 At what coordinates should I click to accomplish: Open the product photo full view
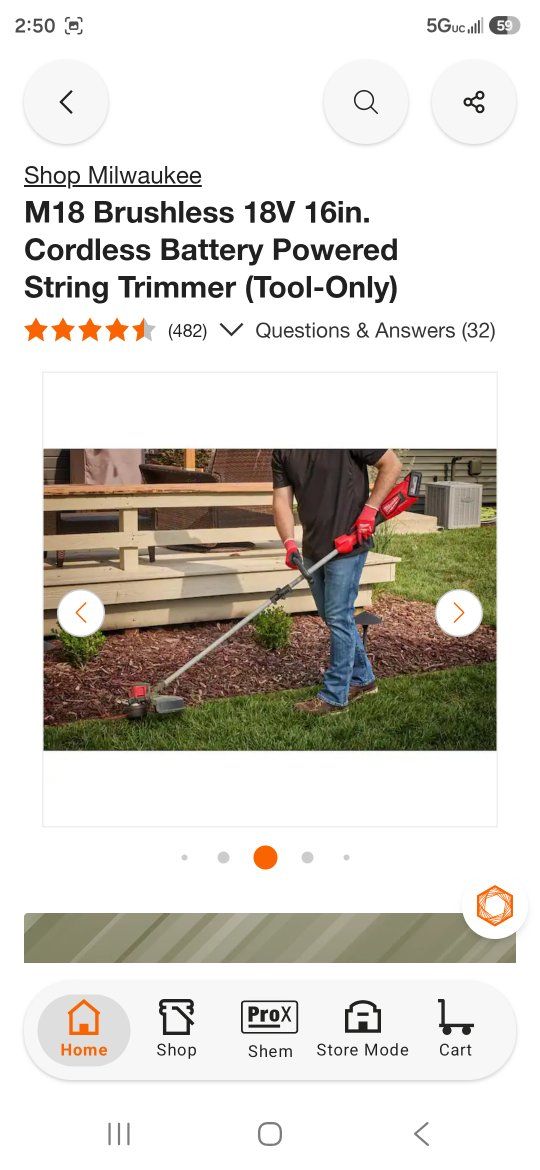pyautogui.click(x=270, y=599)
